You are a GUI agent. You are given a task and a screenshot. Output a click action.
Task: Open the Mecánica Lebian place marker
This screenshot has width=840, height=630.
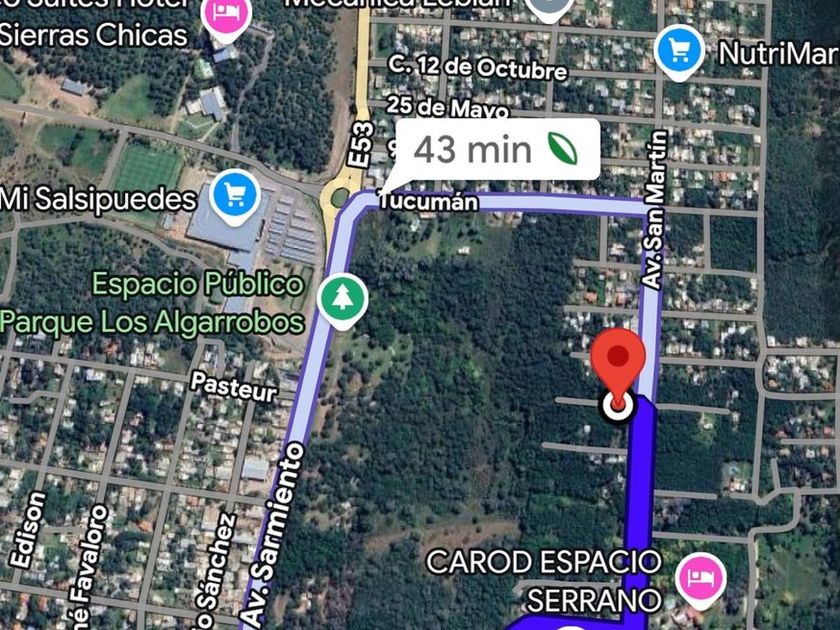click(x=549, y=8)
